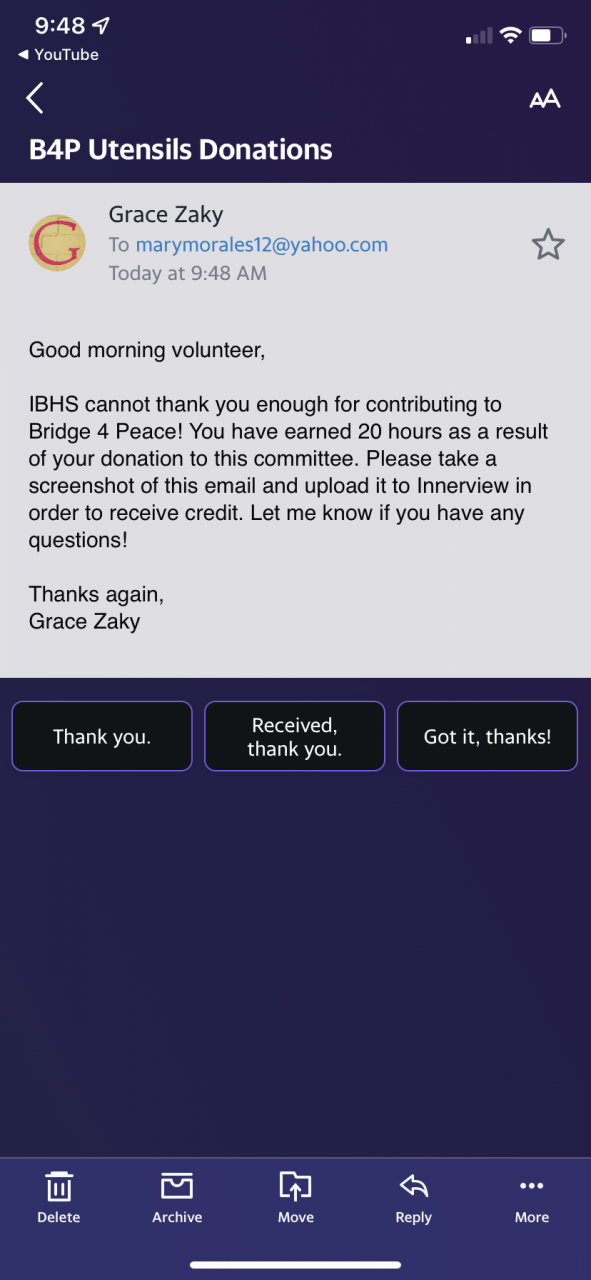Open the More options menu
591x1280 pixels.
pyautogui.click(x=532, y=1198)
